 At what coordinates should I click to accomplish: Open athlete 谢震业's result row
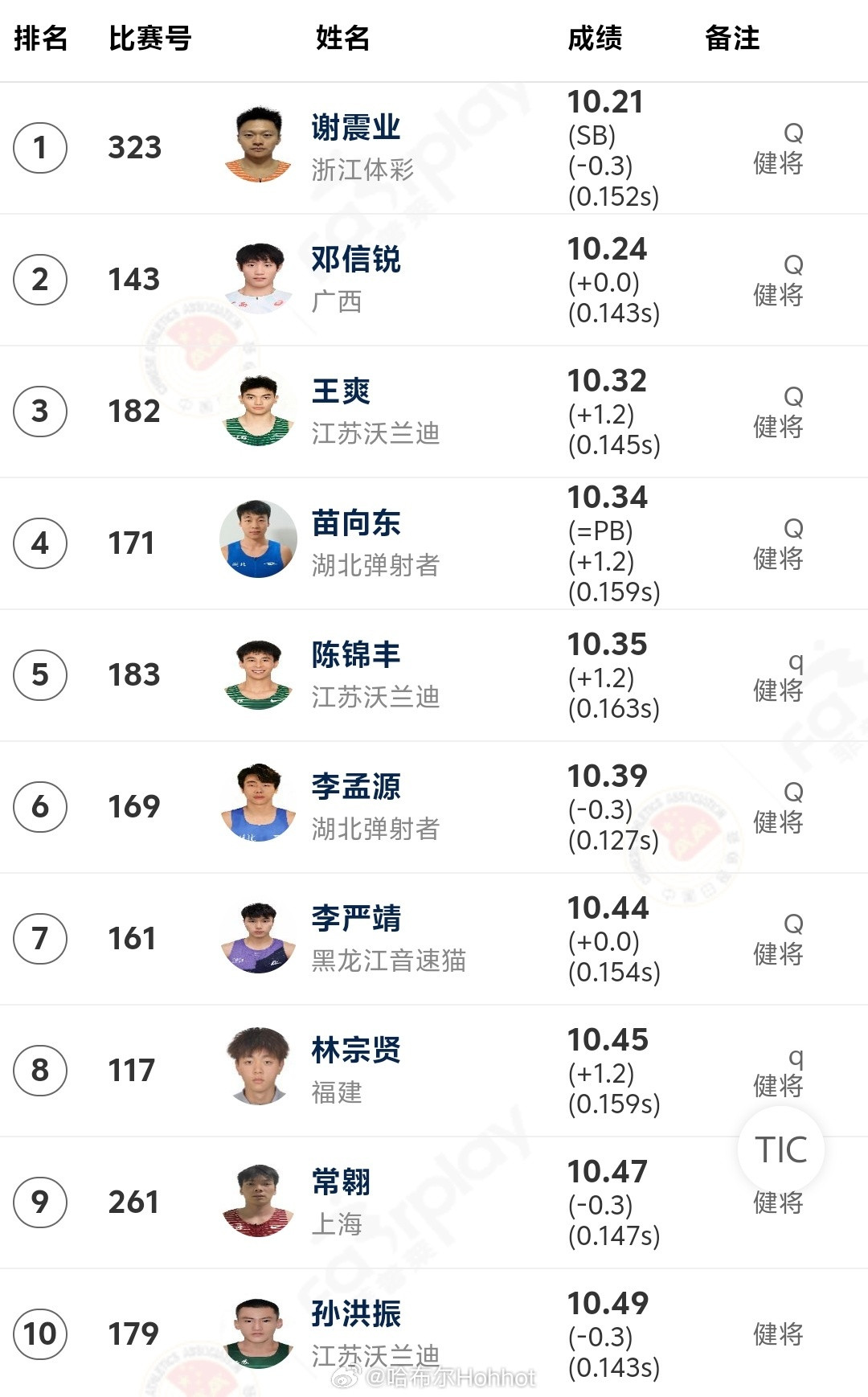click(434, 148)
